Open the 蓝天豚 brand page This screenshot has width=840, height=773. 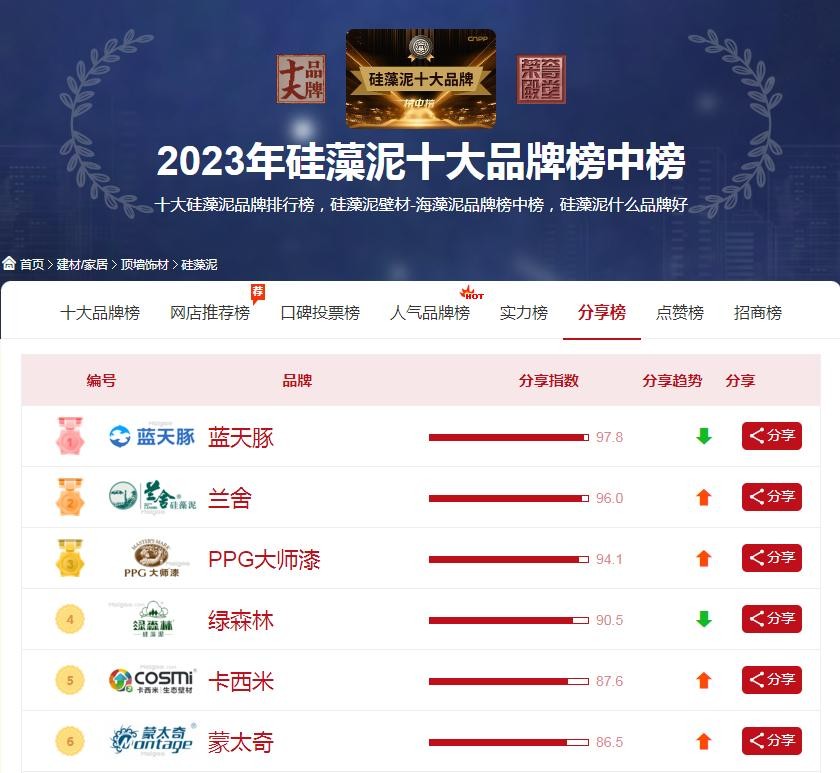tap(241, 437)
